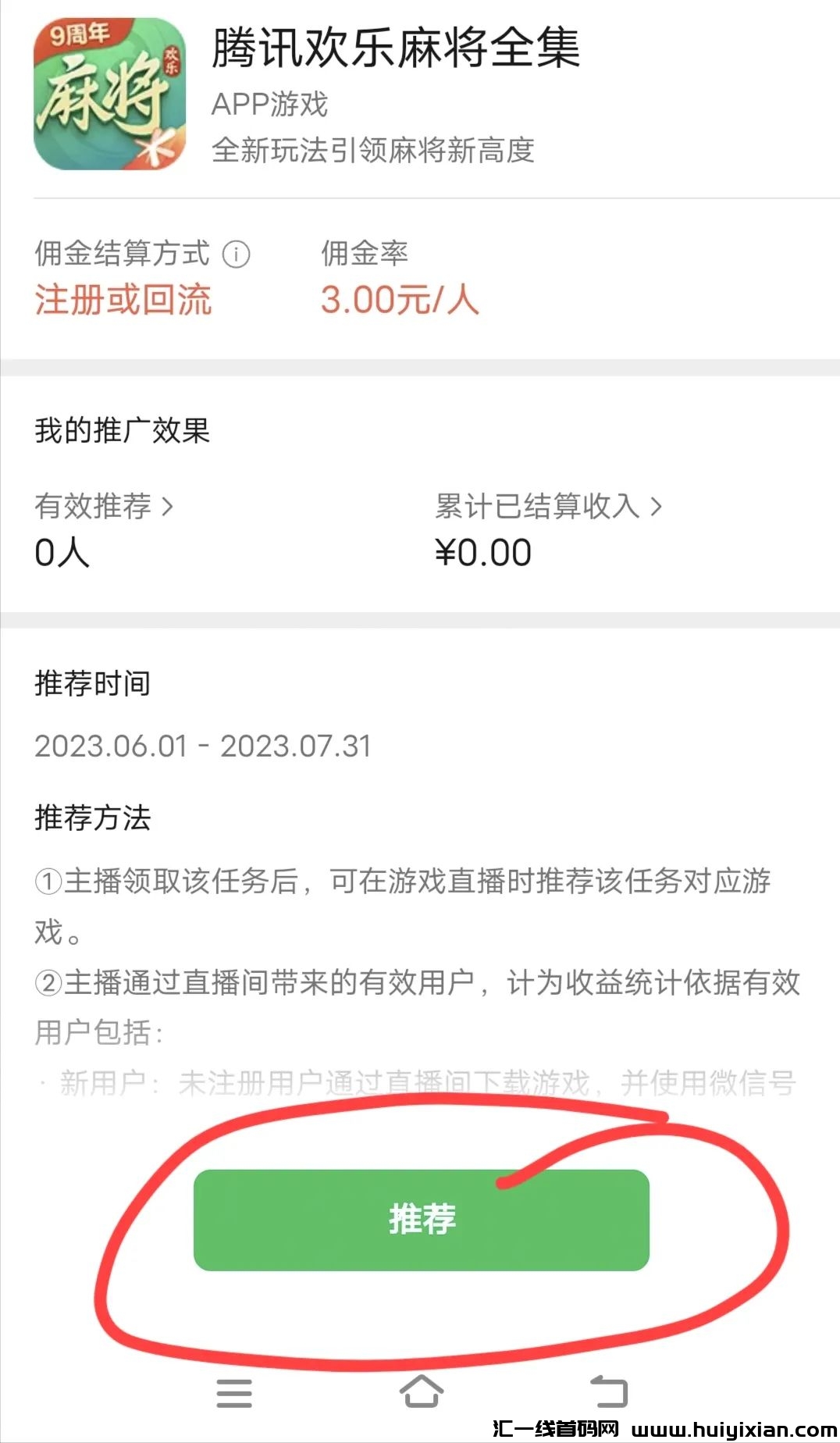Tap the circled info symbol near commission method
The width and height of the screenshot is (840, 1443).
237,252
